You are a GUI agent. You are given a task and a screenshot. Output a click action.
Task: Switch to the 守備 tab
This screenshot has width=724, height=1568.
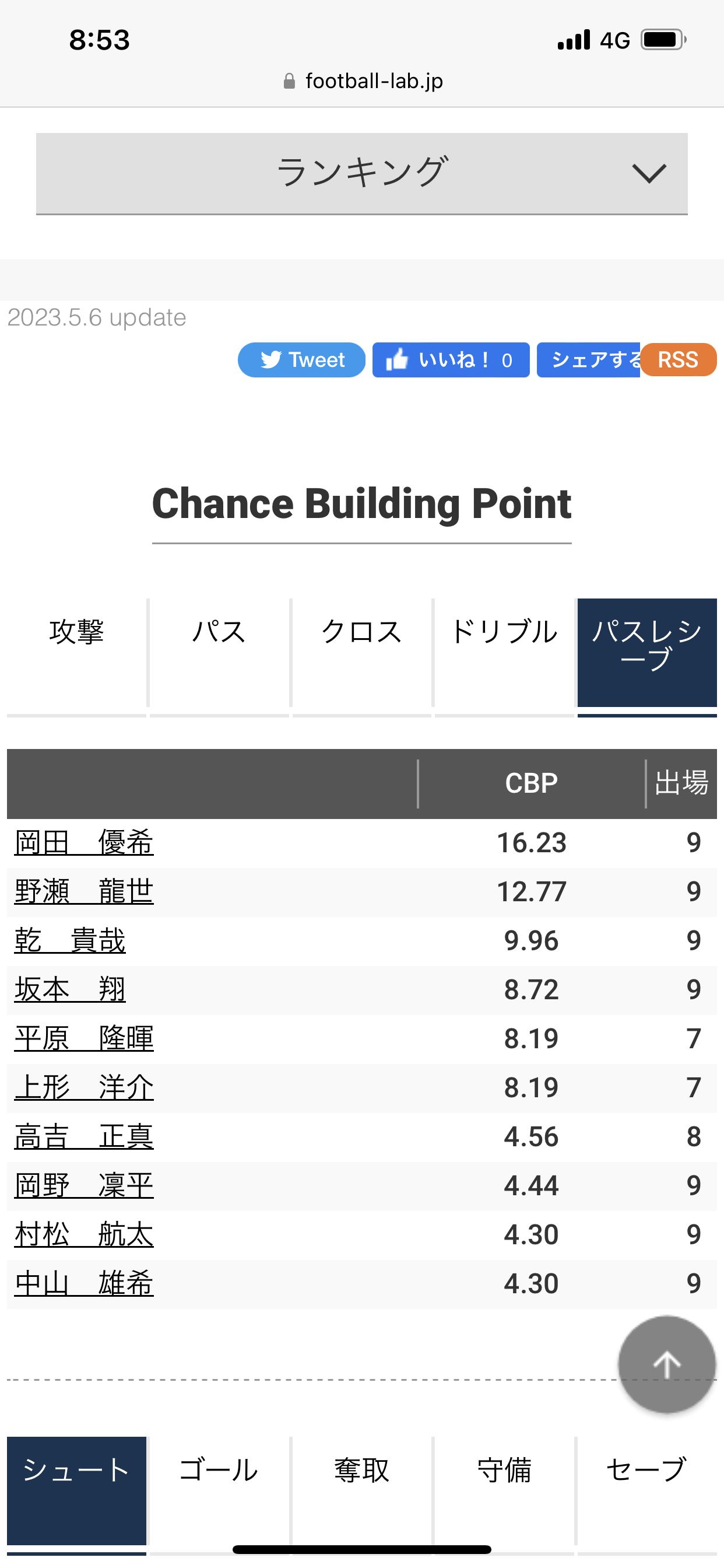pos(504,1490)
